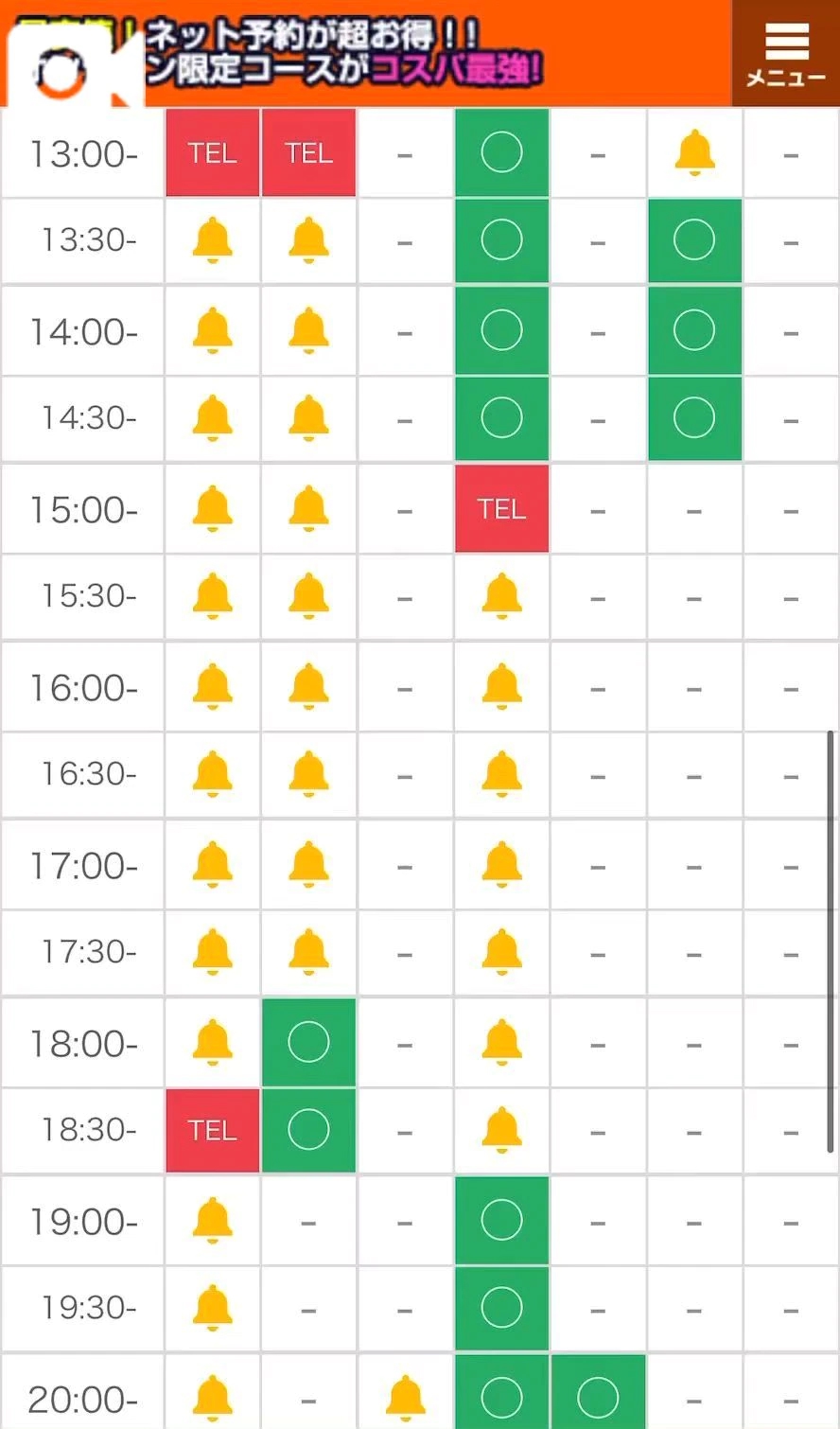Tap the TEL cell at 18:30
Screen dimensions: 840x1429
coord(212,1130)
